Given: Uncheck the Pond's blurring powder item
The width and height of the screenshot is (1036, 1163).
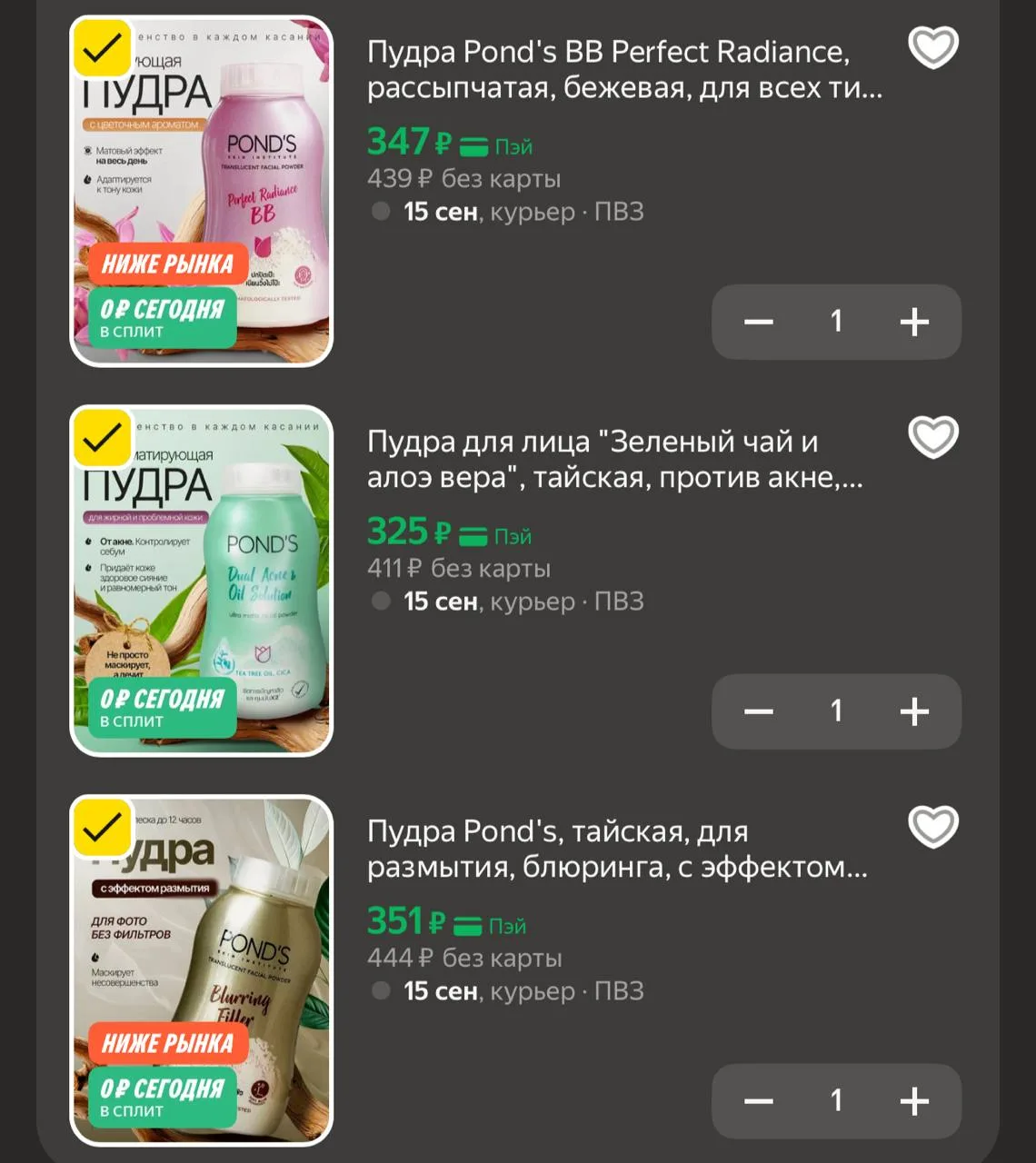Looking at the screenshot, I should (102, 828).
